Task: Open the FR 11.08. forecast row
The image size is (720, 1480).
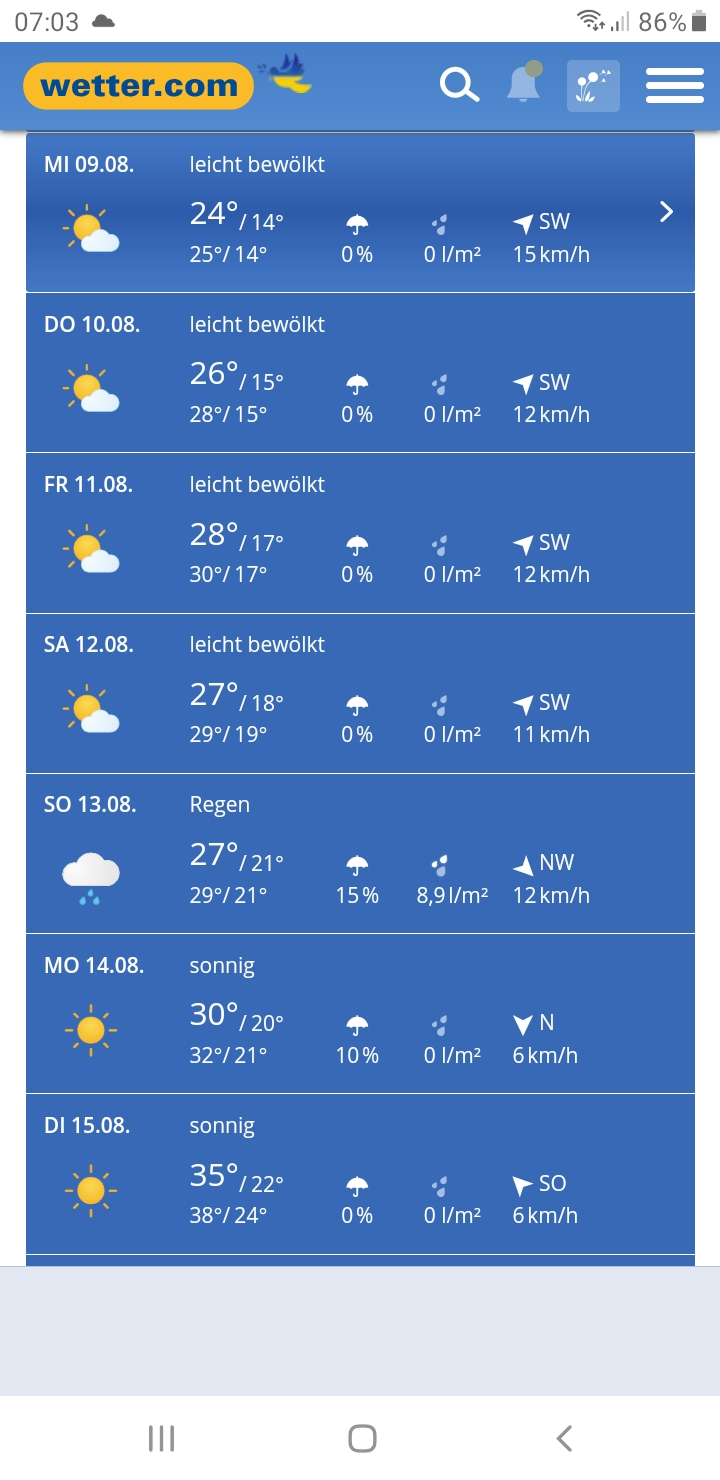Action: (x=360, y=533)
